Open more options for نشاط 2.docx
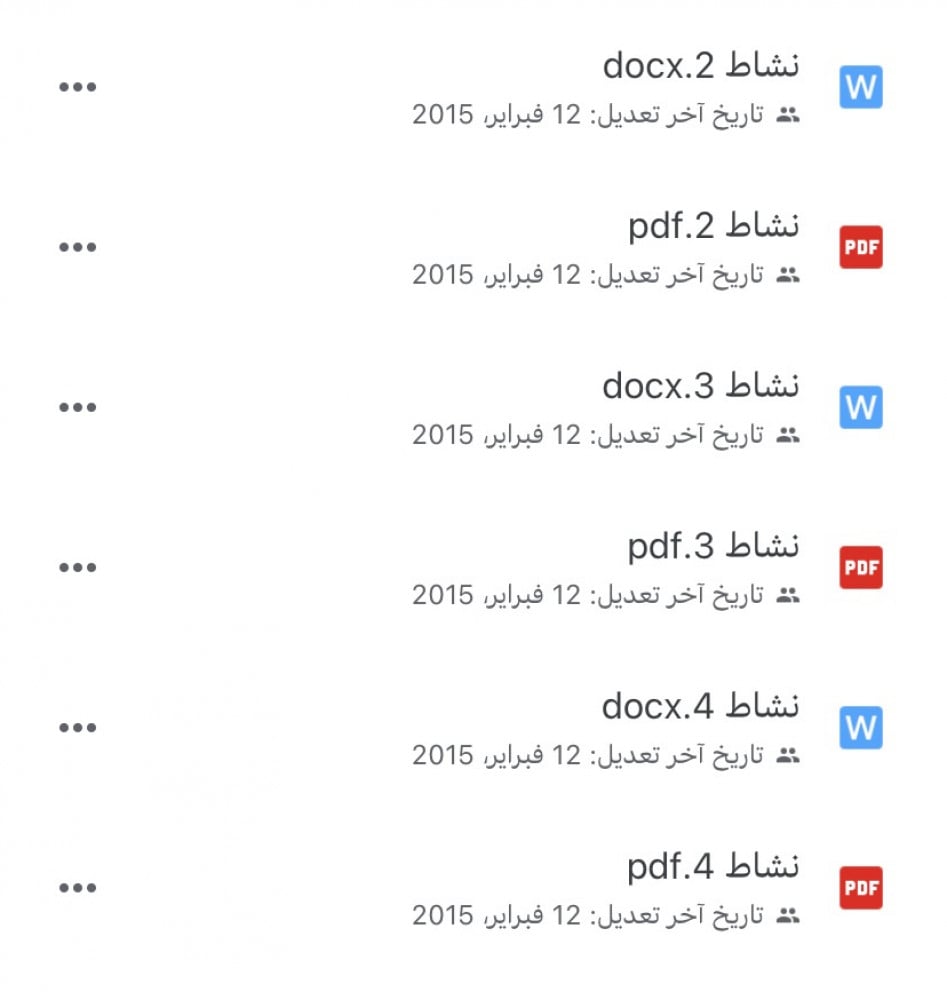This screenshot has height=1000, width=947. [77, 87]
